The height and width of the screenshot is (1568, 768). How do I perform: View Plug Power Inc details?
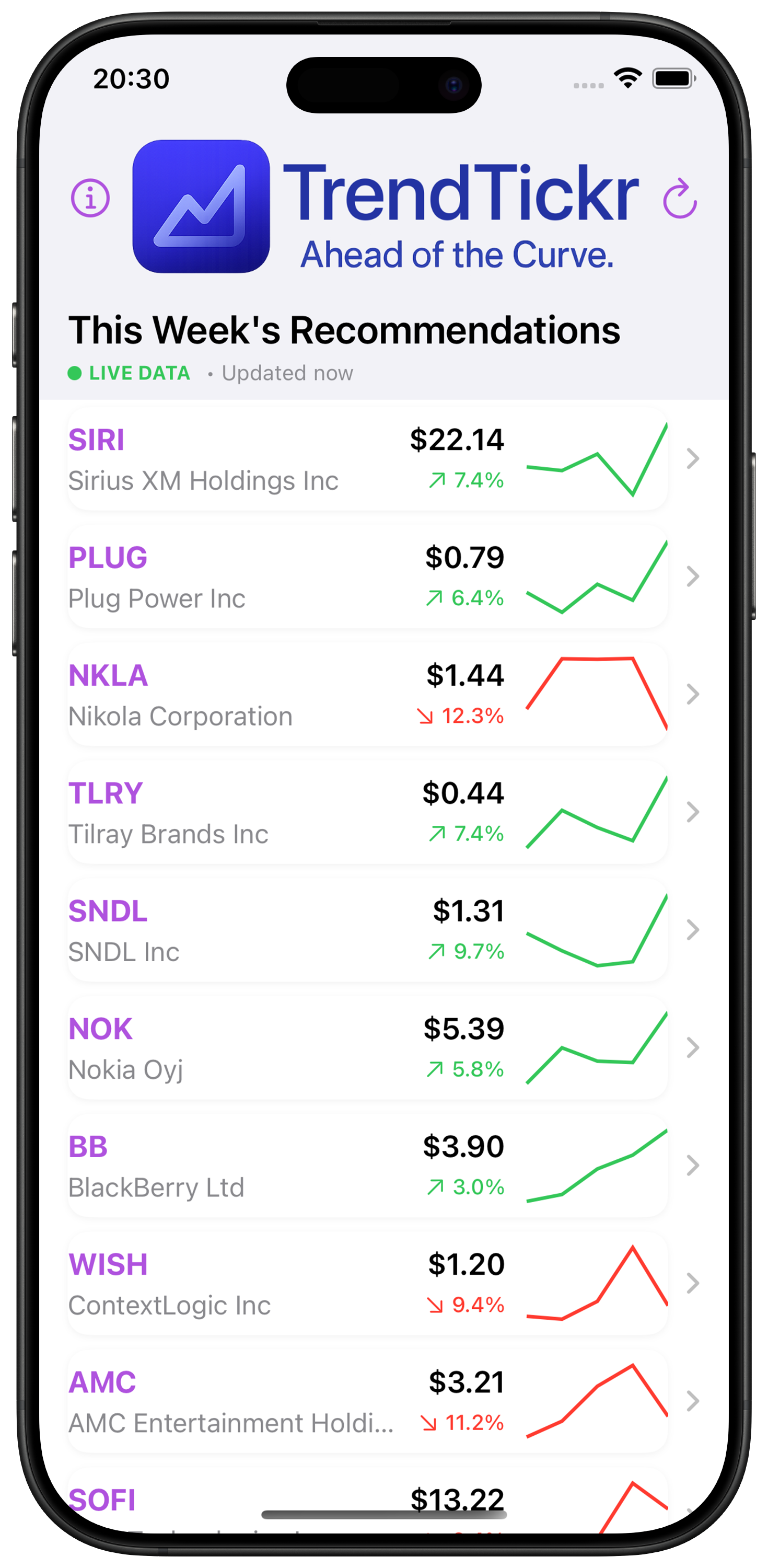tap(368, 577)
